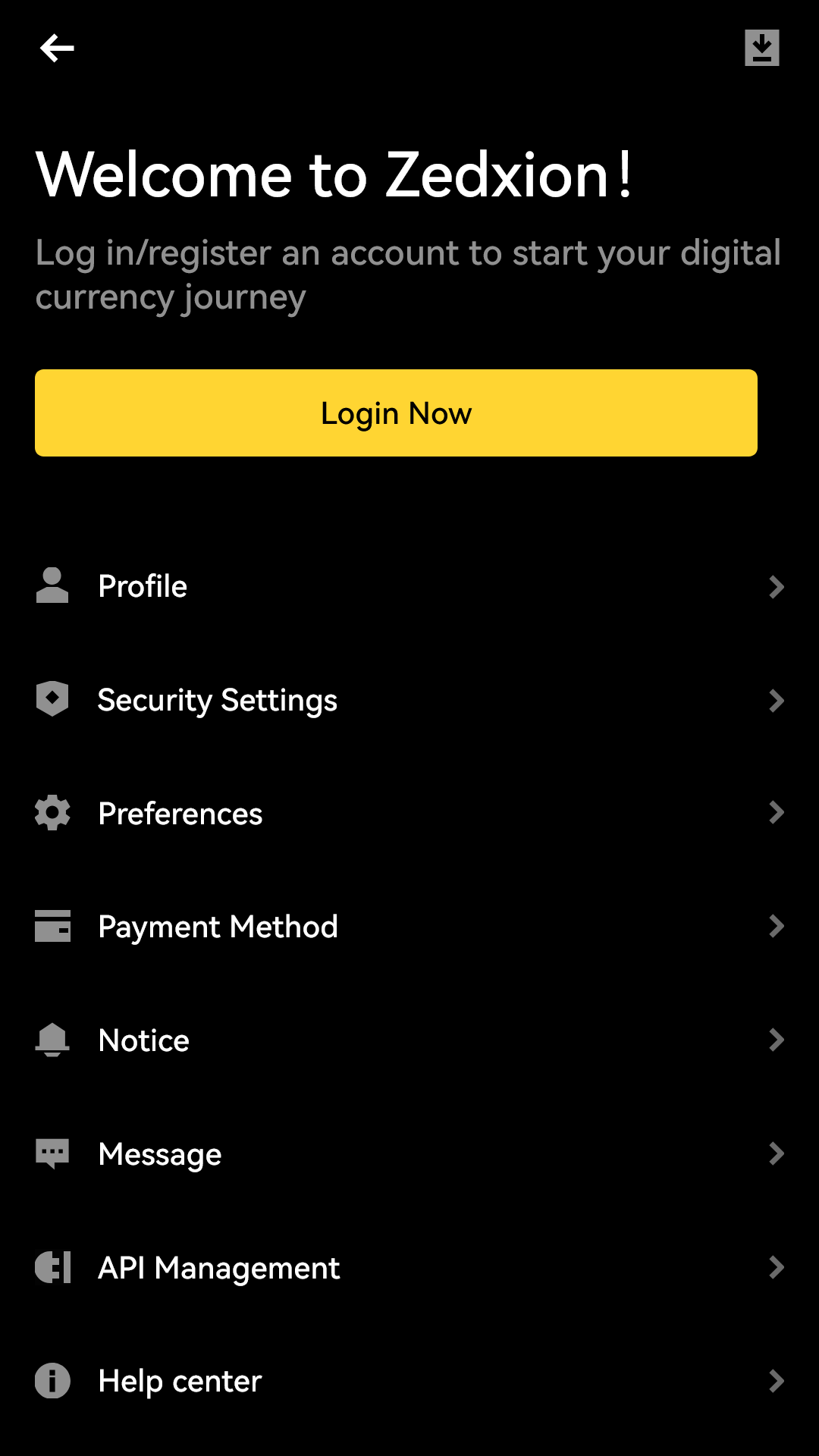Screen dimensions: 819x1456
Task: Expand the Profile row chevron
Action: pyautogui.click(x=777, y=587)
